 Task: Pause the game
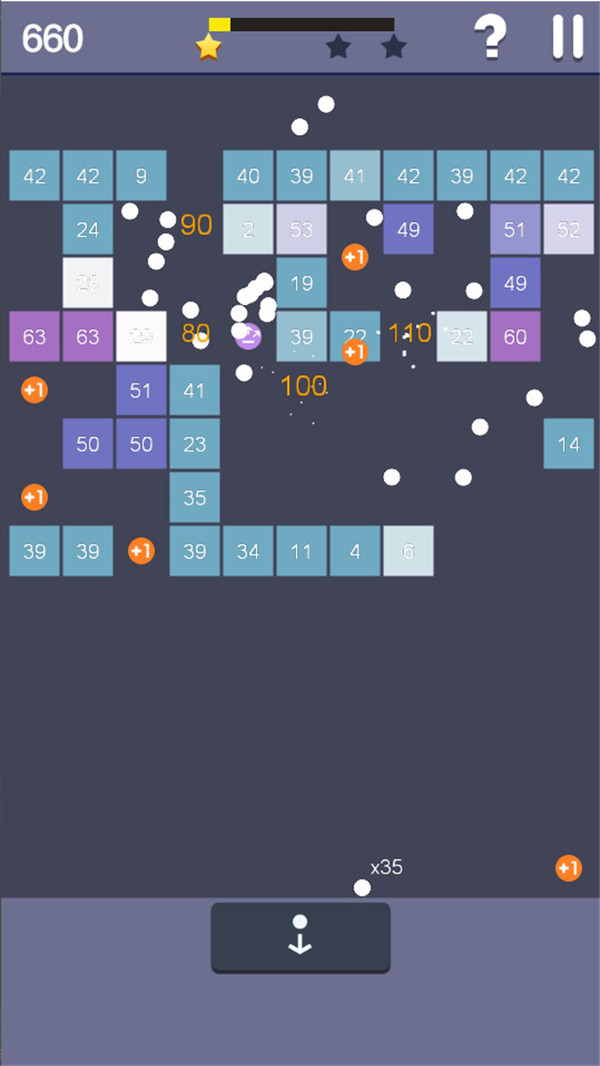pyautogui.click(x=567, y=37)
